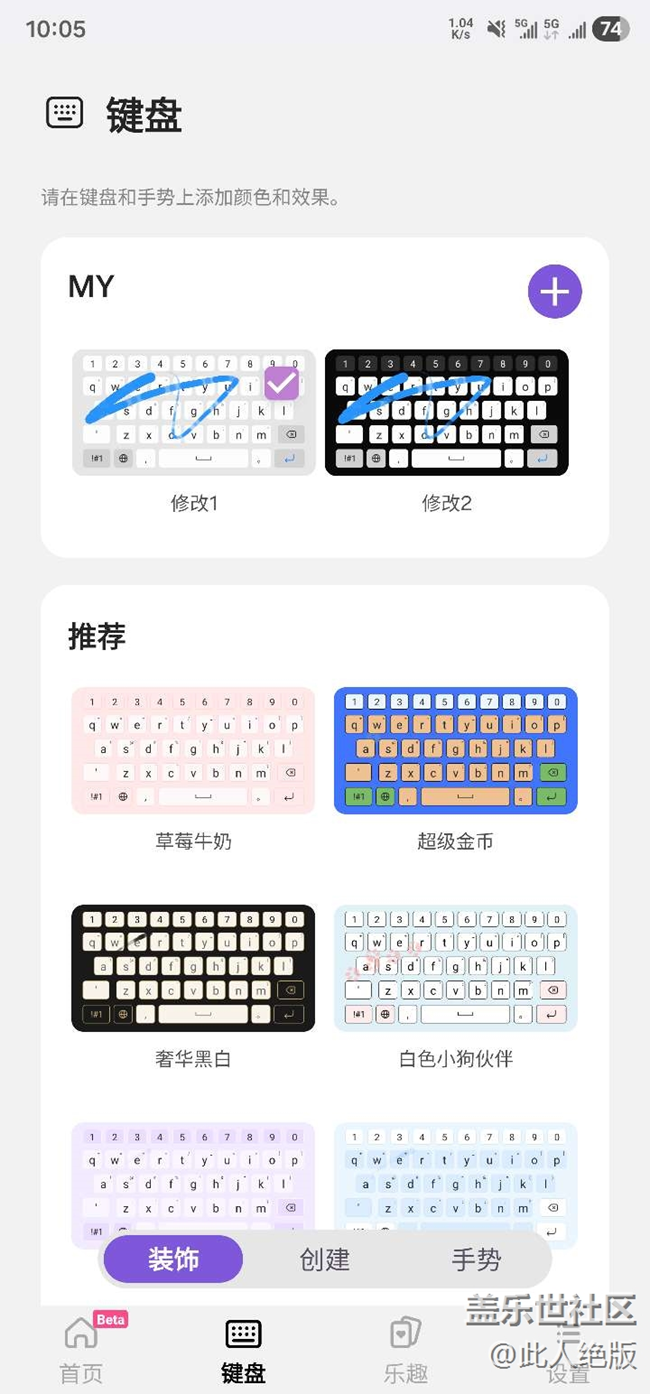
Task: Choose the 白色小狗伙伴 keyboard theme
Action: click(456, 968)
